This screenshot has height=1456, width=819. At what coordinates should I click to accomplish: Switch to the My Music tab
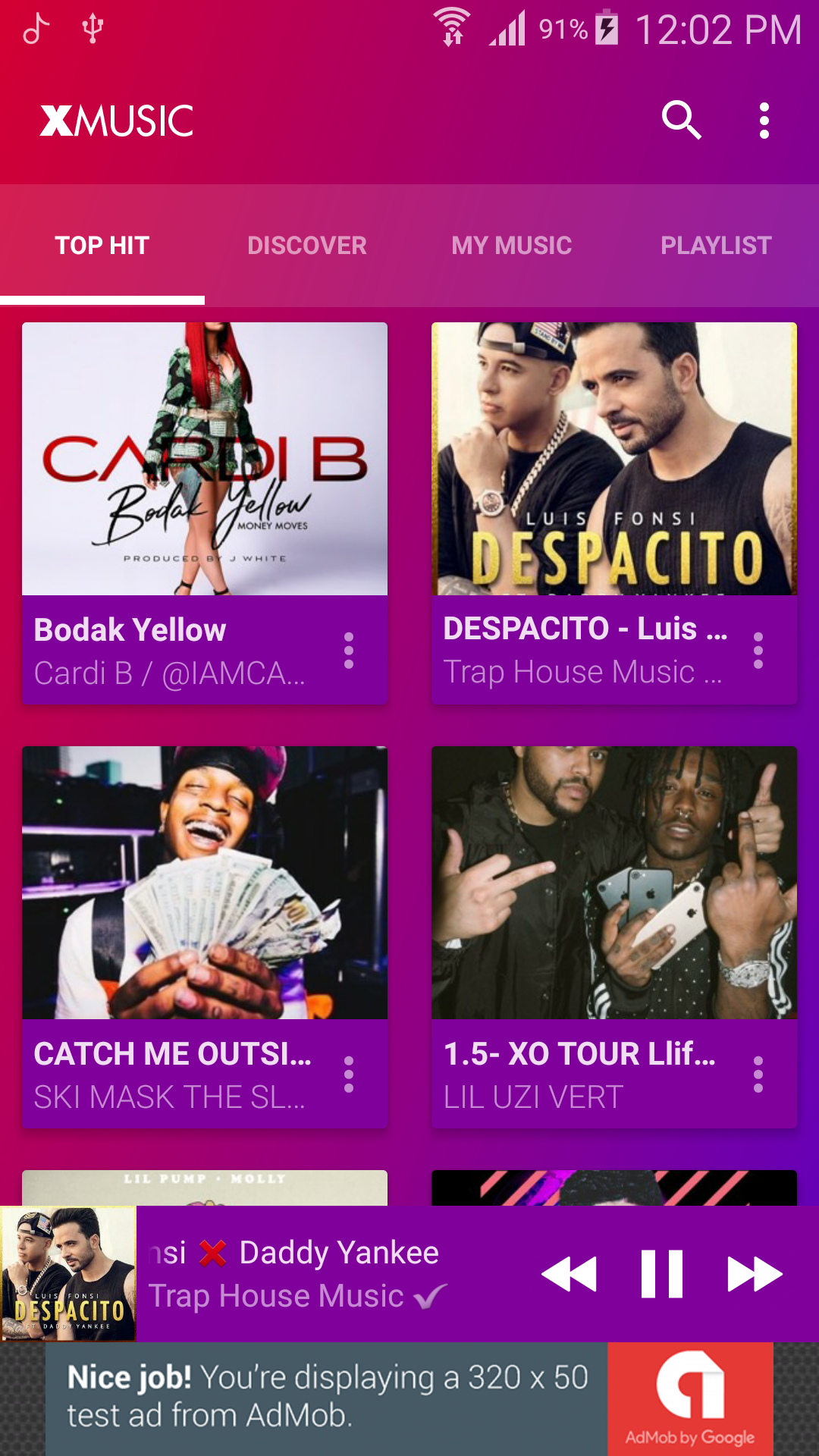[512, 246]
